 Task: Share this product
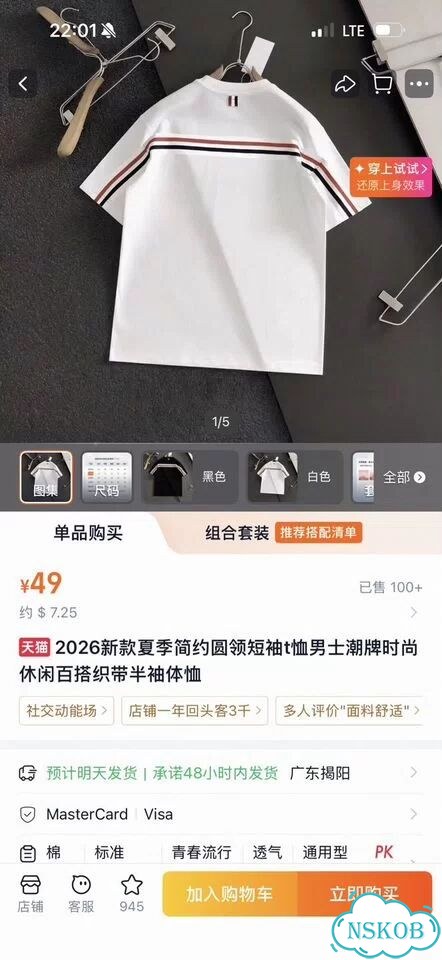(x=345, y=83)
